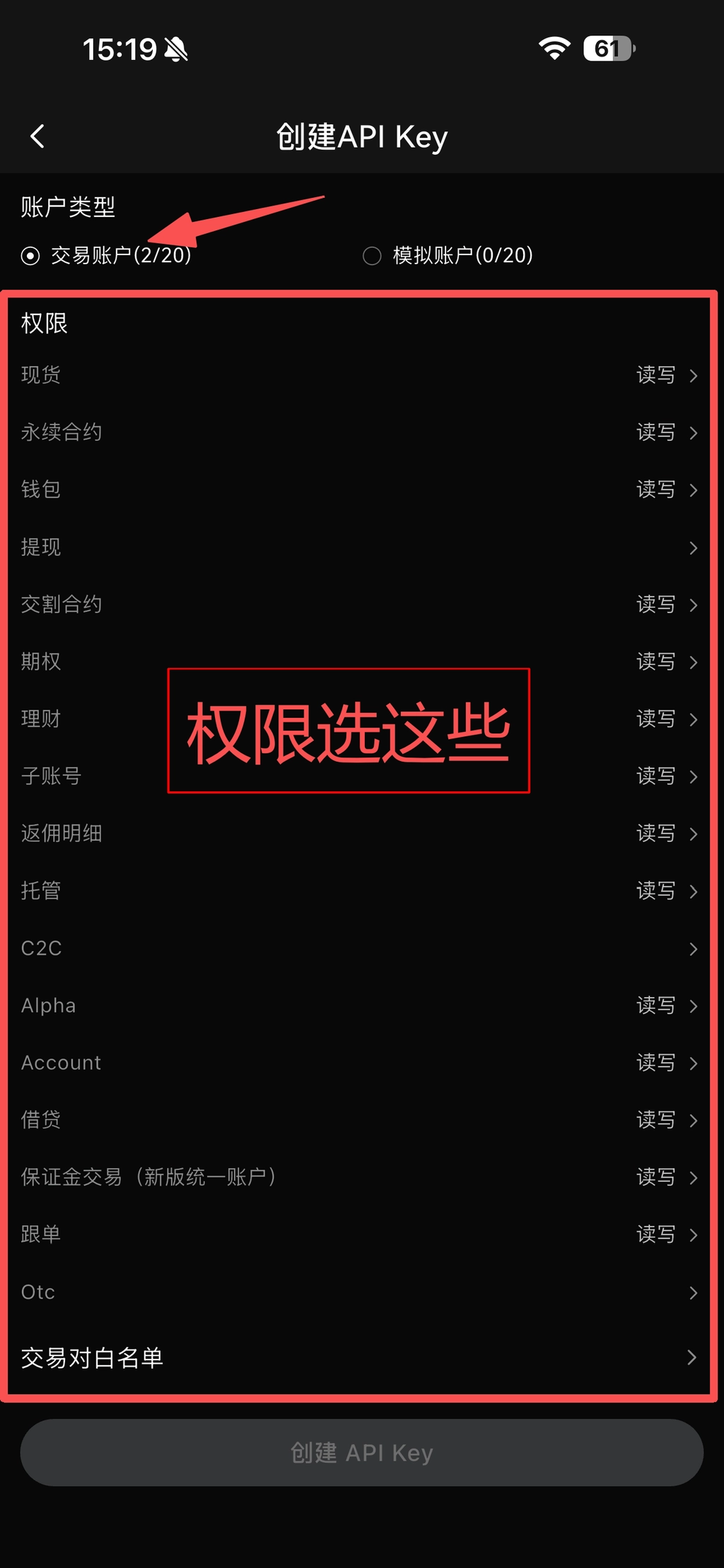Tap the 创建 API Key button
Viewport: 724px width, 1568px height.
pos(362,1453)
